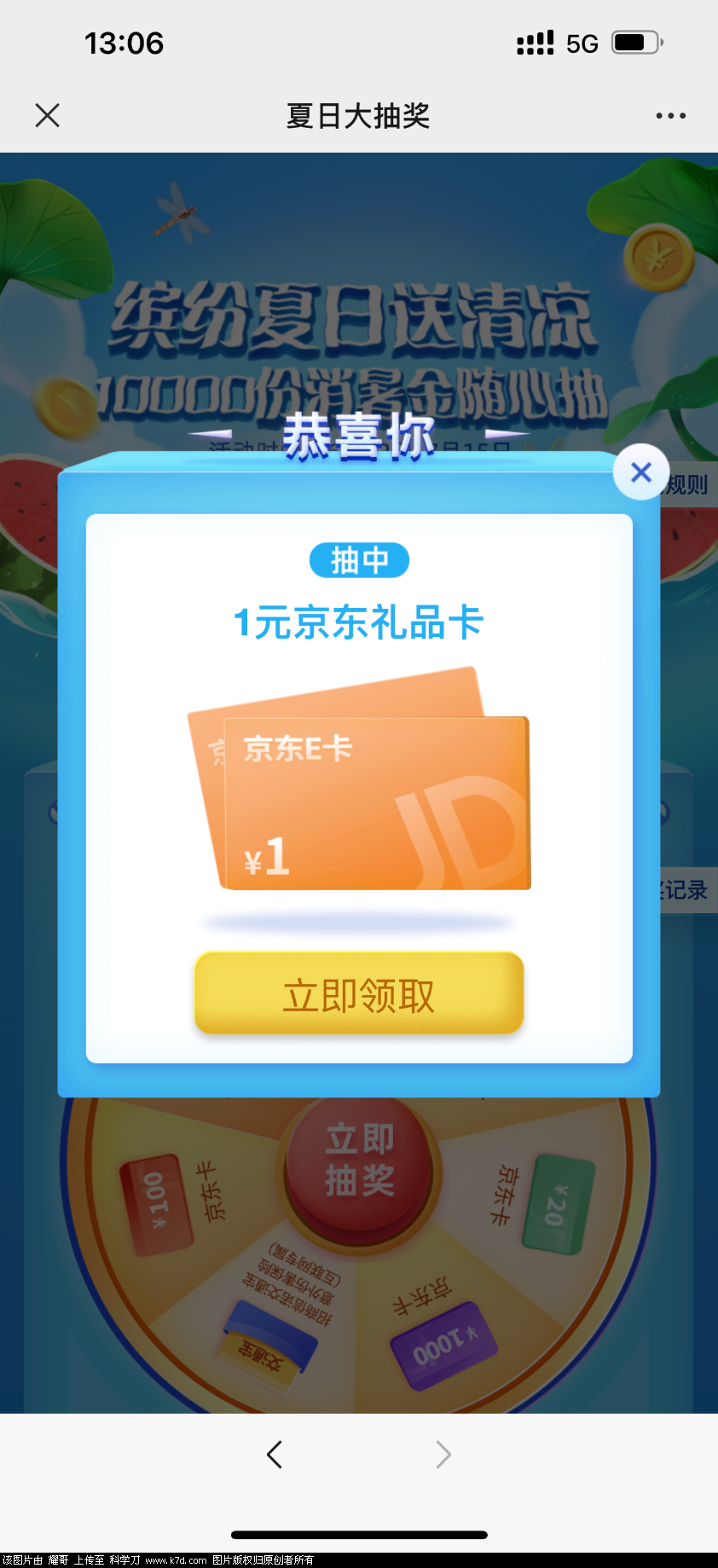Image resolution: width=718 pixels, height=1568 pixels.
Task: Claim the prize with 立即领取
Action: 359,994
